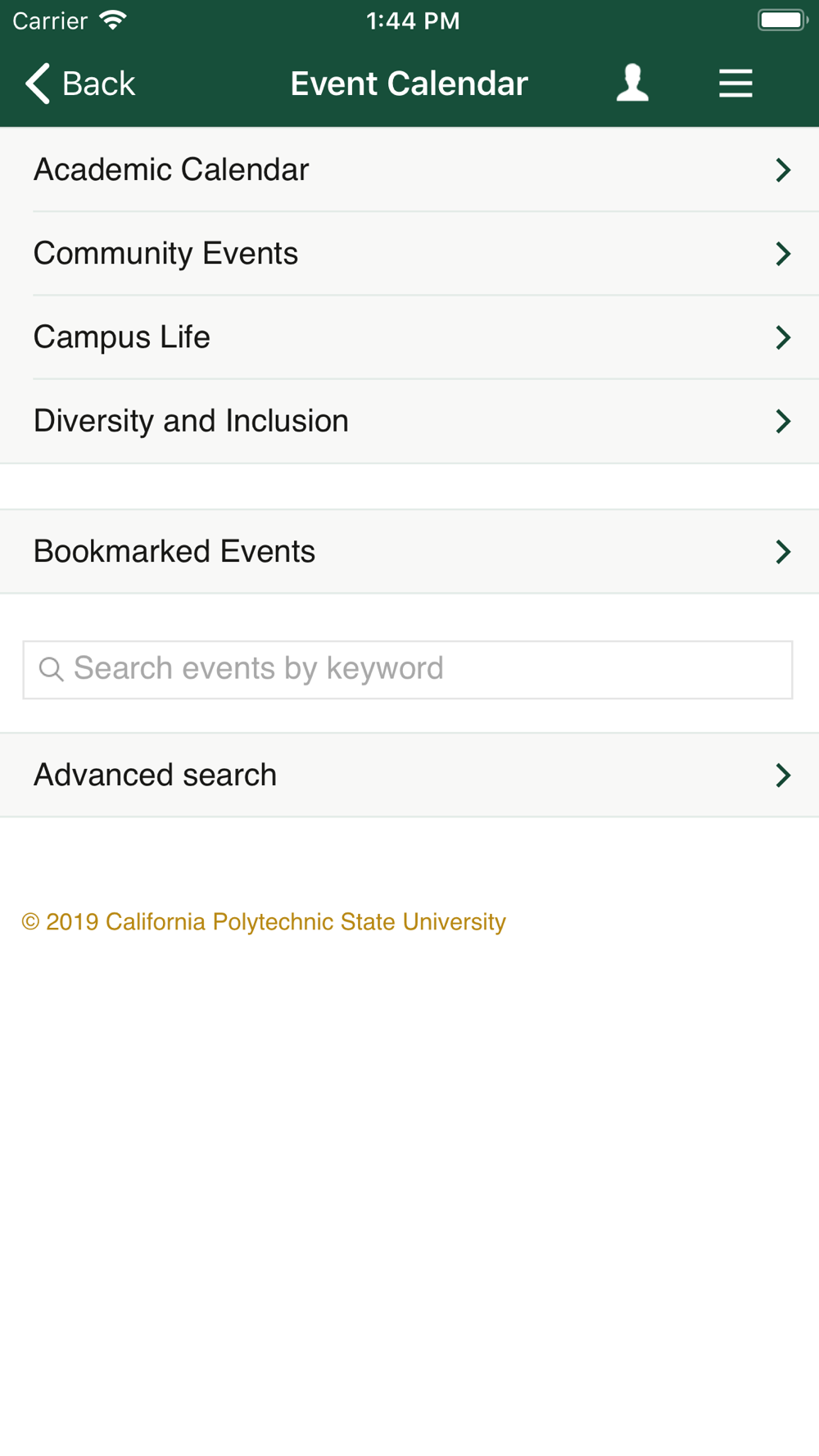Open the hamburger menu
Image resolution: width=819 pixels, height=1456 pixels.
tap(735, 84)
